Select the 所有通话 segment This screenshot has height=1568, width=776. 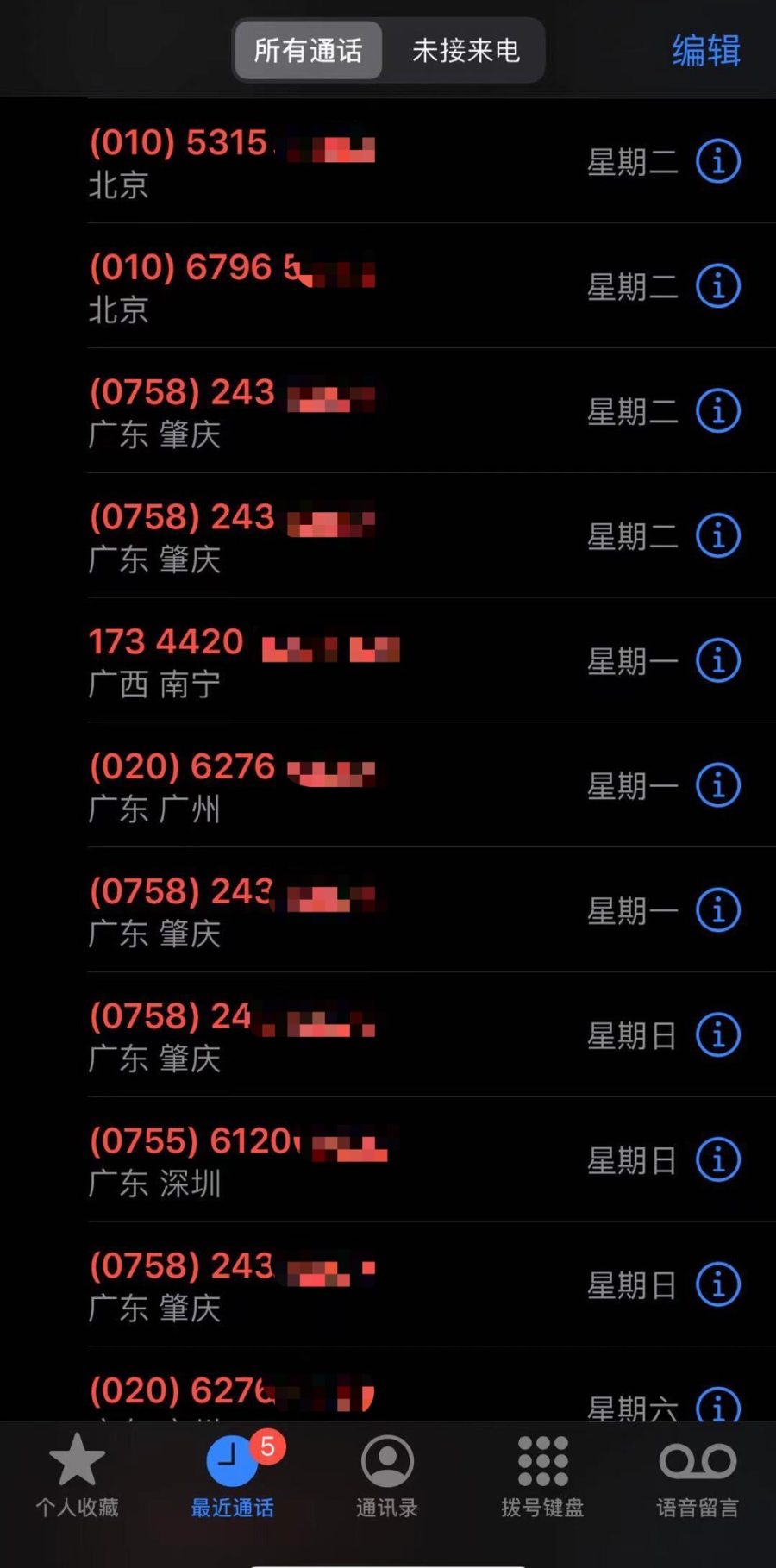308,51
